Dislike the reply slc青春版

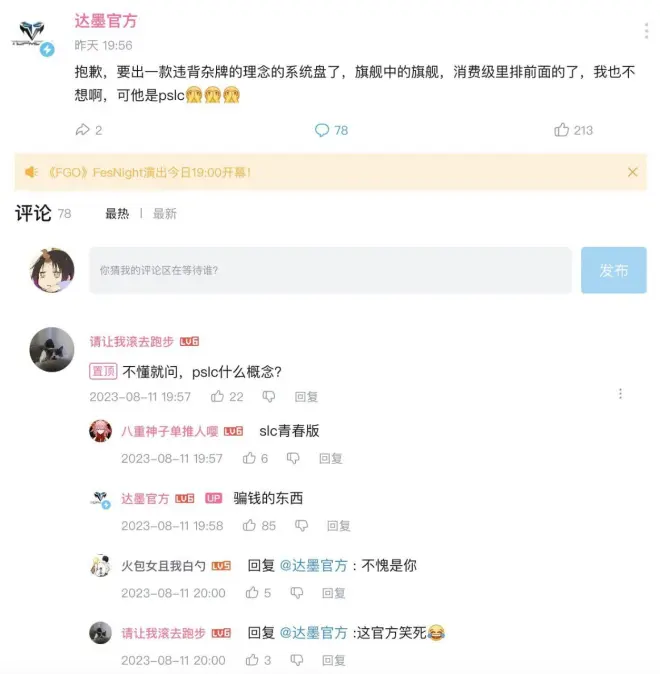tap(293, 458)
